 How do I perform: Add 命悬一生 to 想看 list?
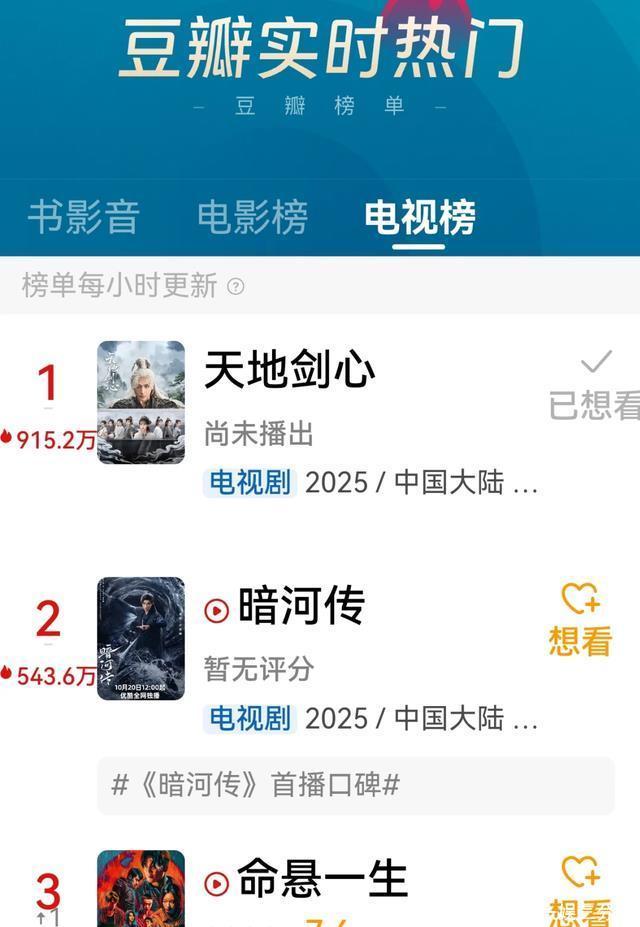[580, 889]
